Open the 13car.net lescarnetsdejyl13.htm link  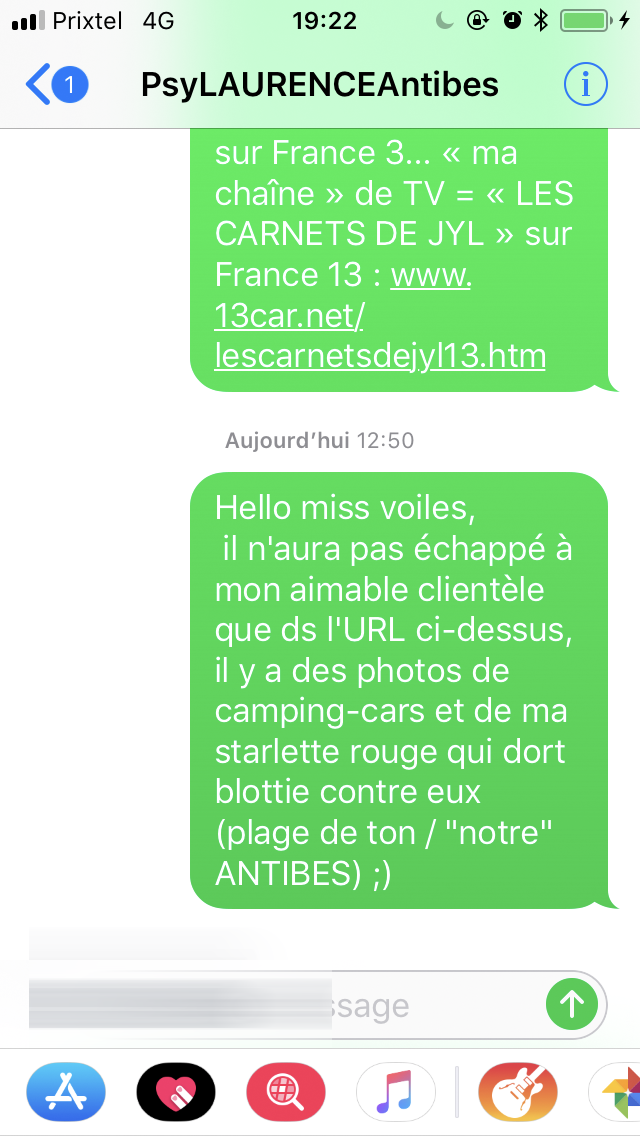[x=380, y=317]
